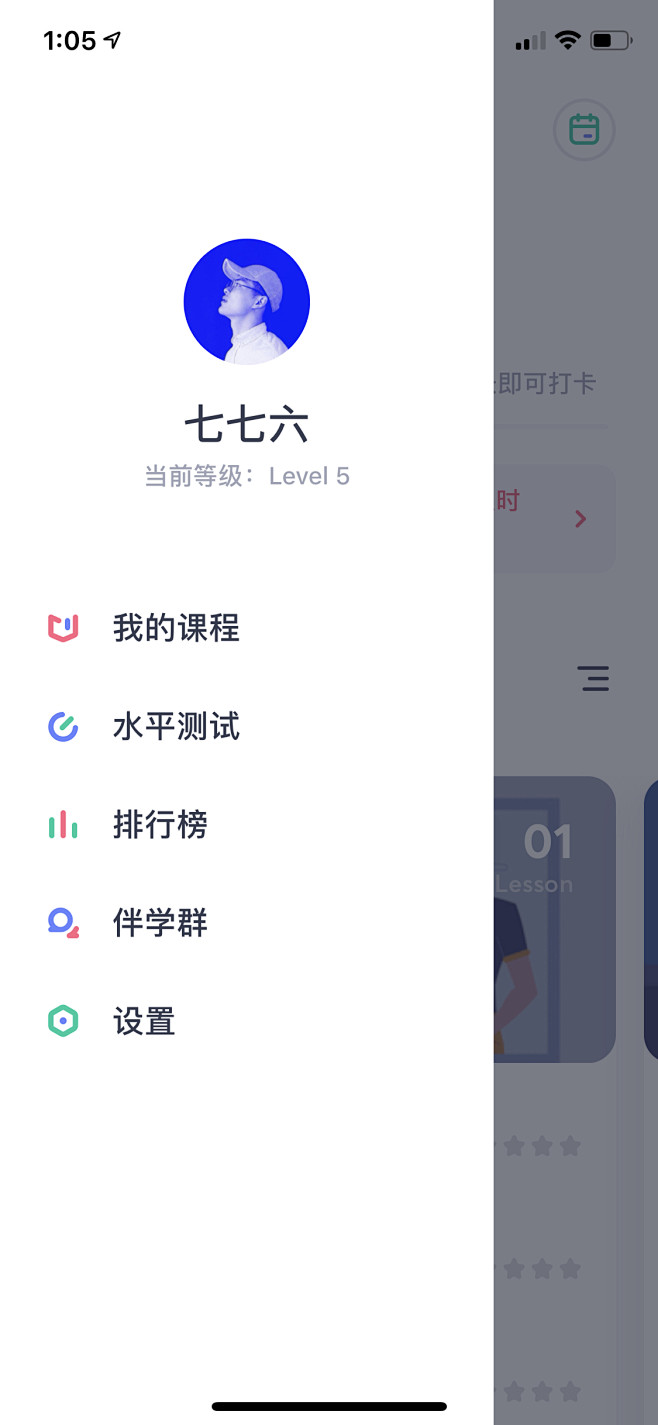Tap the list menu icon above the lessons
Image resolution: width=658 pixels, height=1425 pixels.
point(593,679)
